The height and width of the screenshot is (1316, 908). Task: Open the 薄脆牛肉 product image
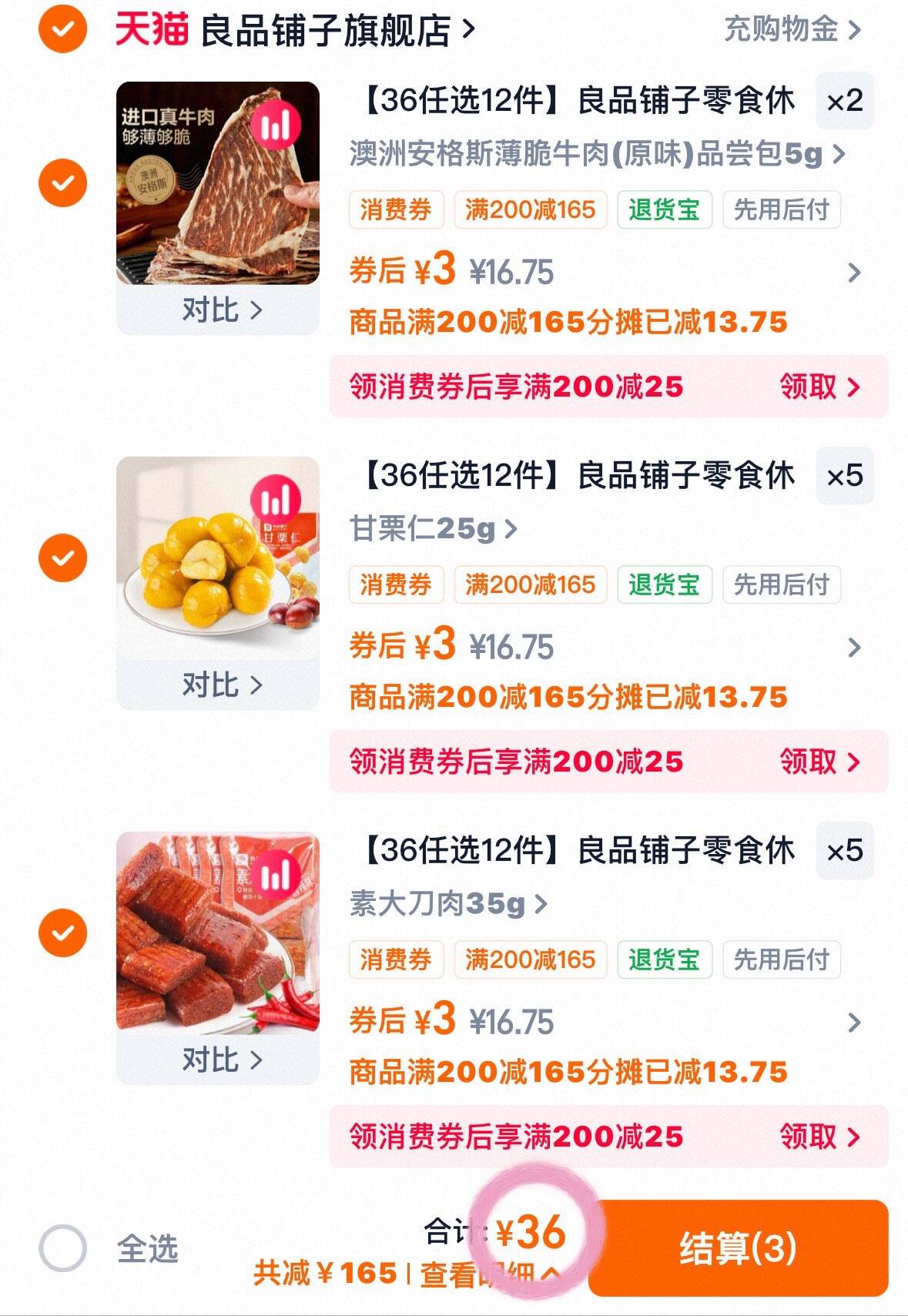point(218,183)
